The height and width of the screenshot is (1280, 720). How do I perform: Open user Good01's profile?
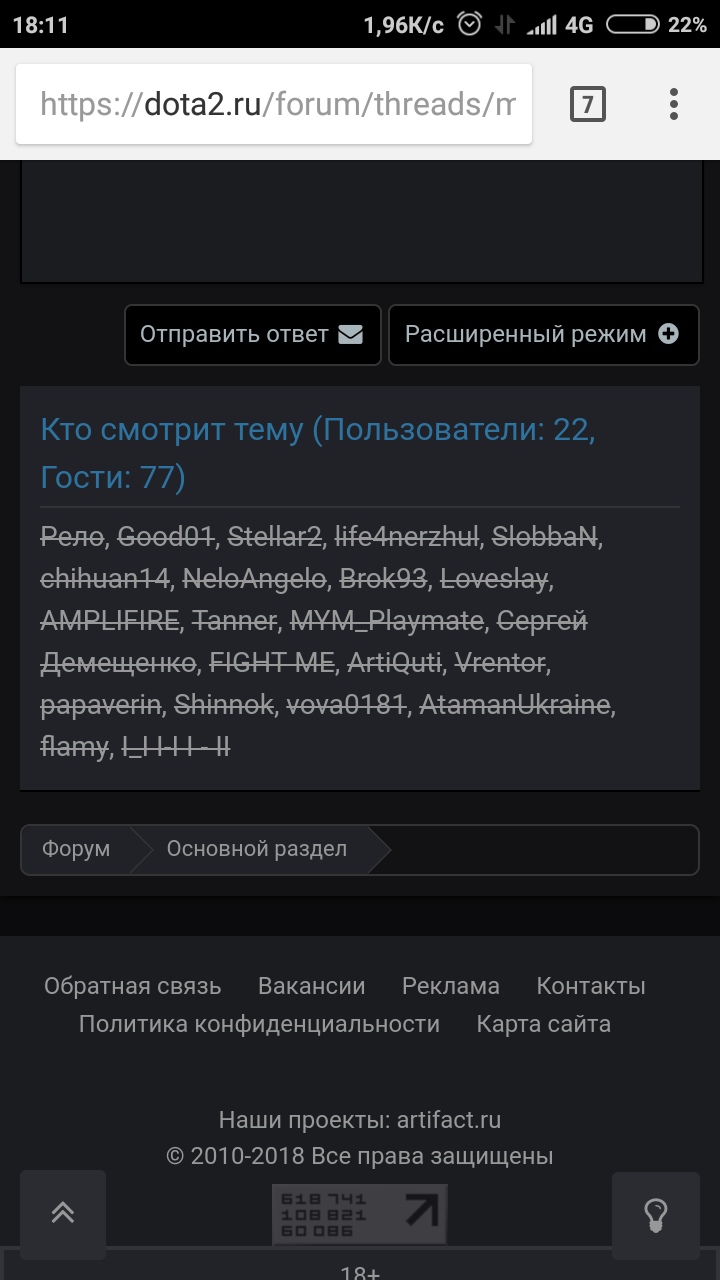click(x=166, y=537)
